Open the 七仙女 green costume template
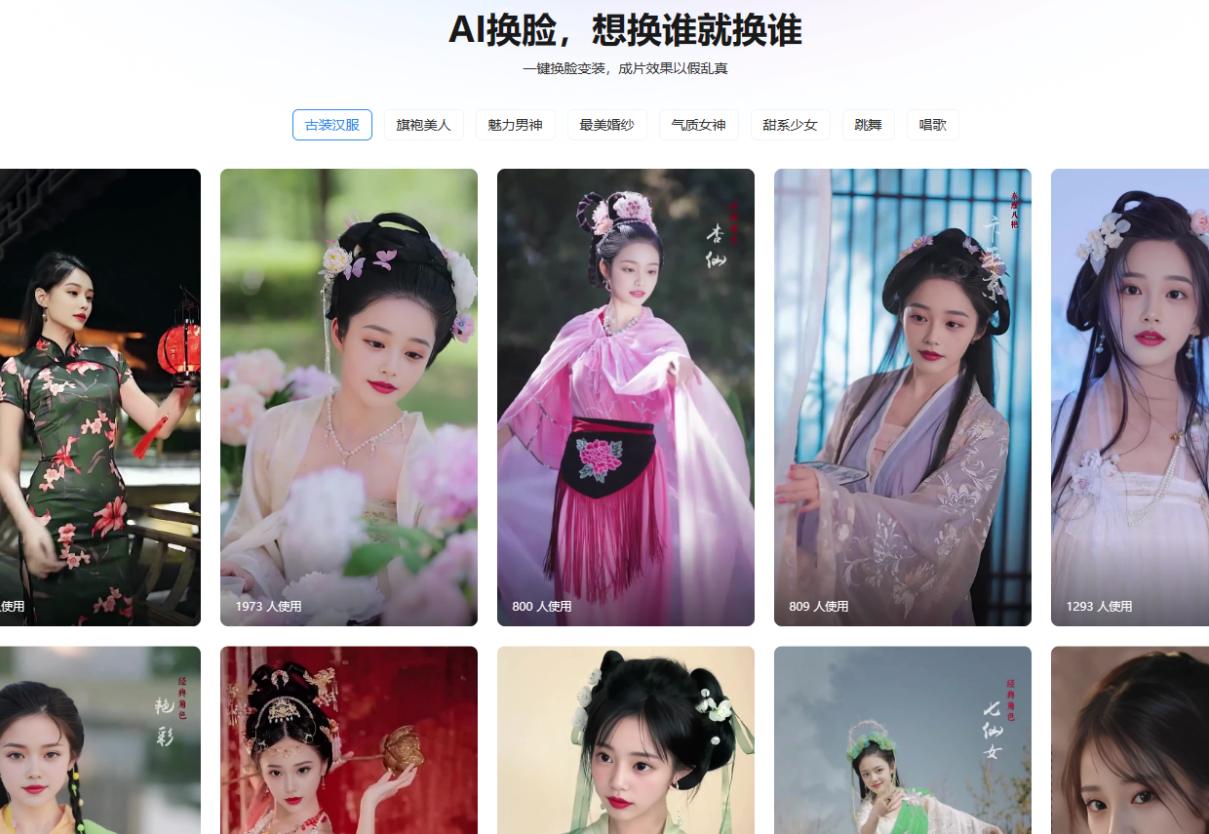This screenshot has width=1209, height=834. tap(902, 740)
